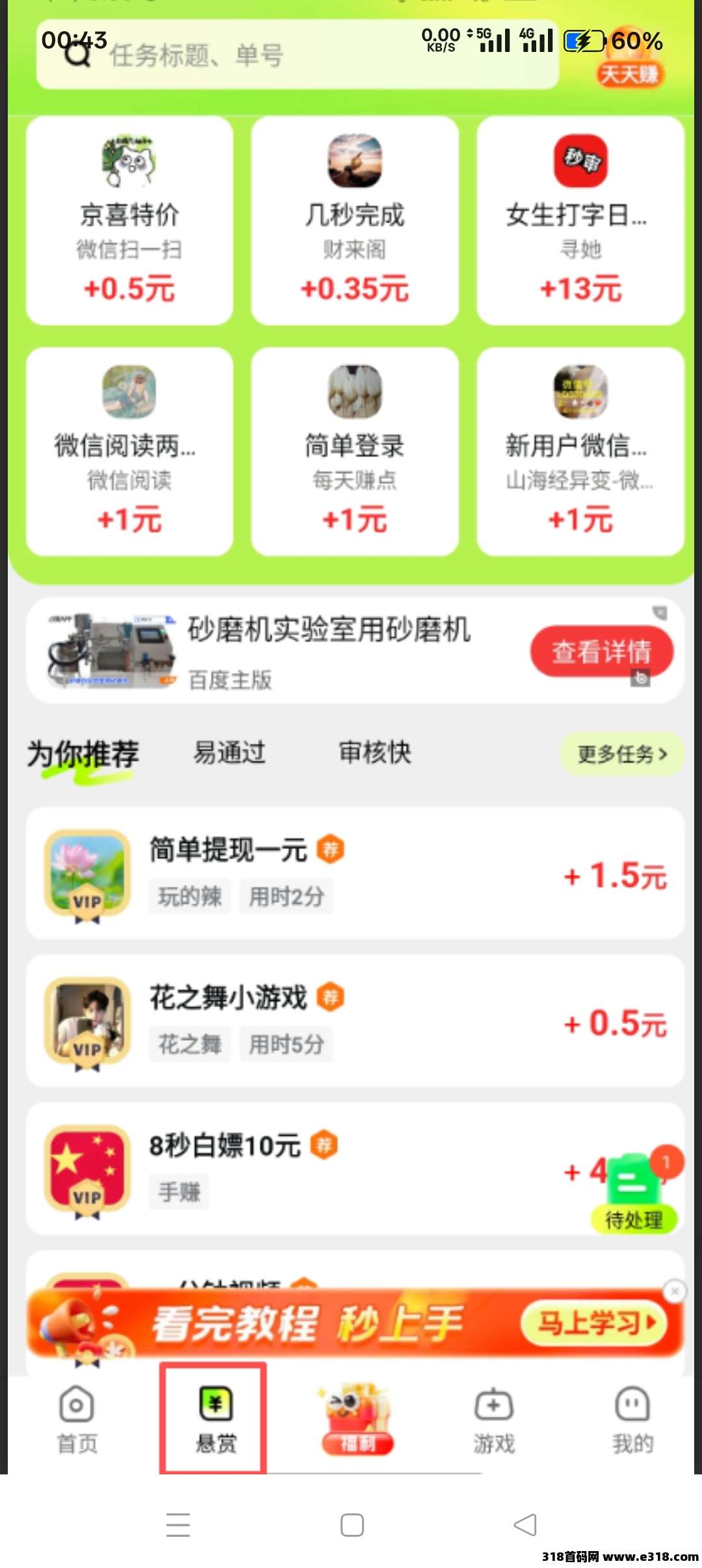Go to the 首页 tab
Image resolution: width=702 pixels, height=1568 pixels.
point(77,1420)
